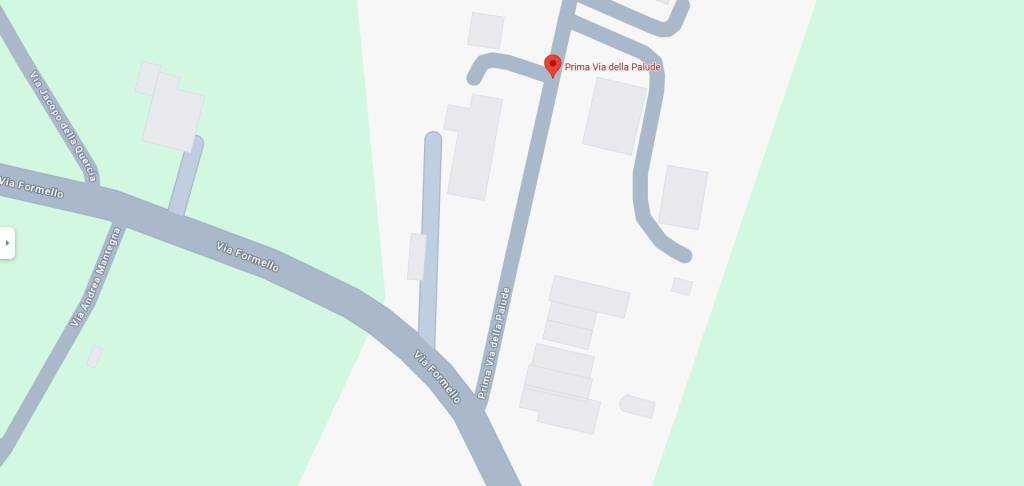Tap the Prima Via della Palude pin
This screenshot has width=1024, height=486.
coord(552,66)
